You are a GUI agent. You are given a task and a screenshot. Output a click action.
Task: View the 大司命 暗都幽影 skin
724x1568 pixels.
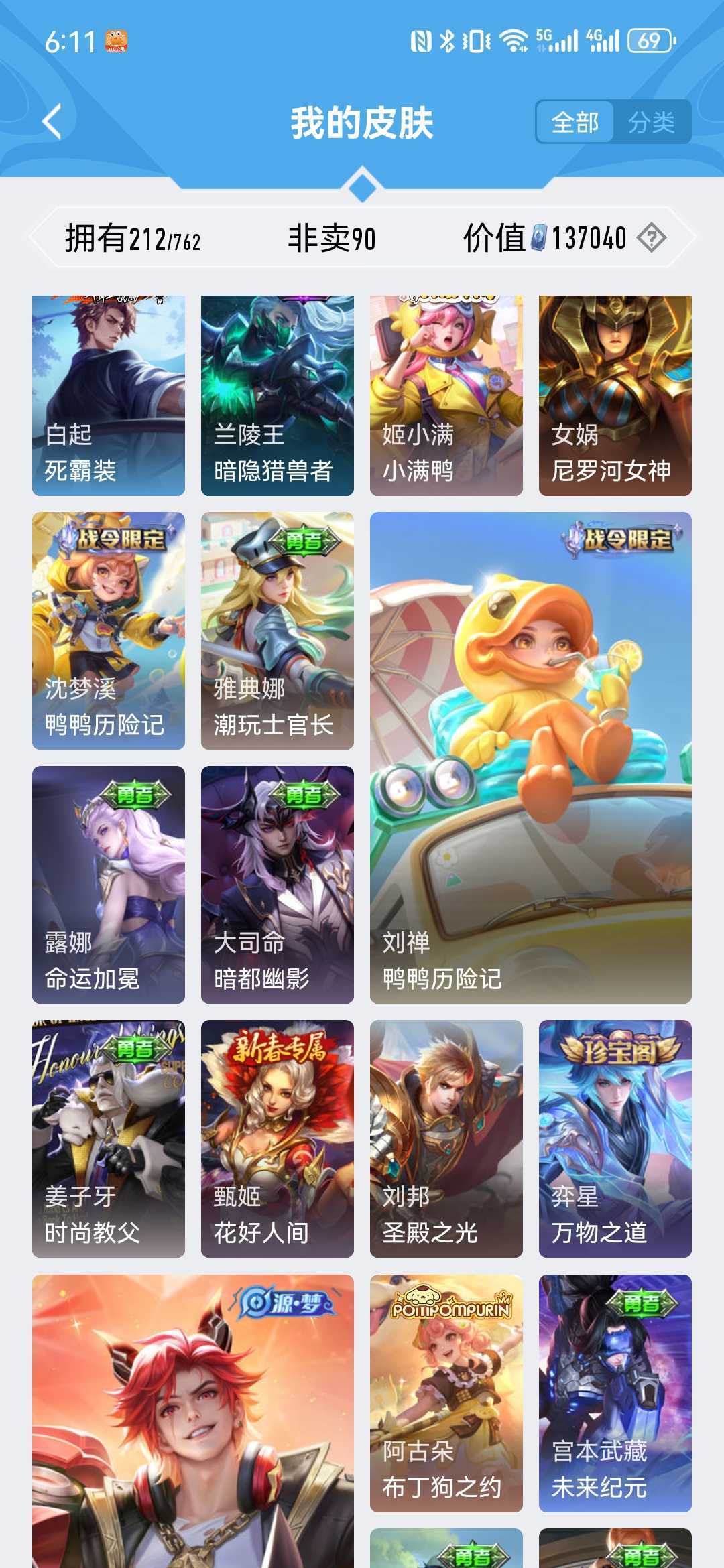tap(278, 885)
